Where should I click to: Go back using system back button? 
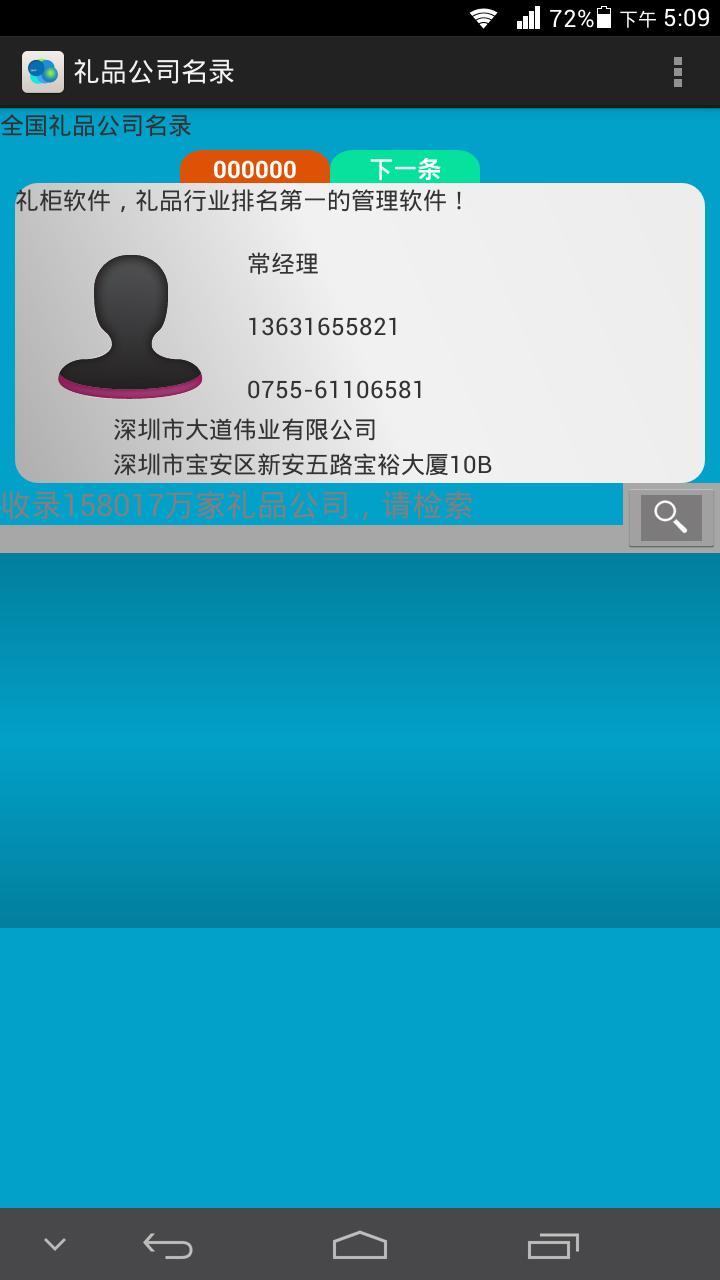tap(167, 1245)
